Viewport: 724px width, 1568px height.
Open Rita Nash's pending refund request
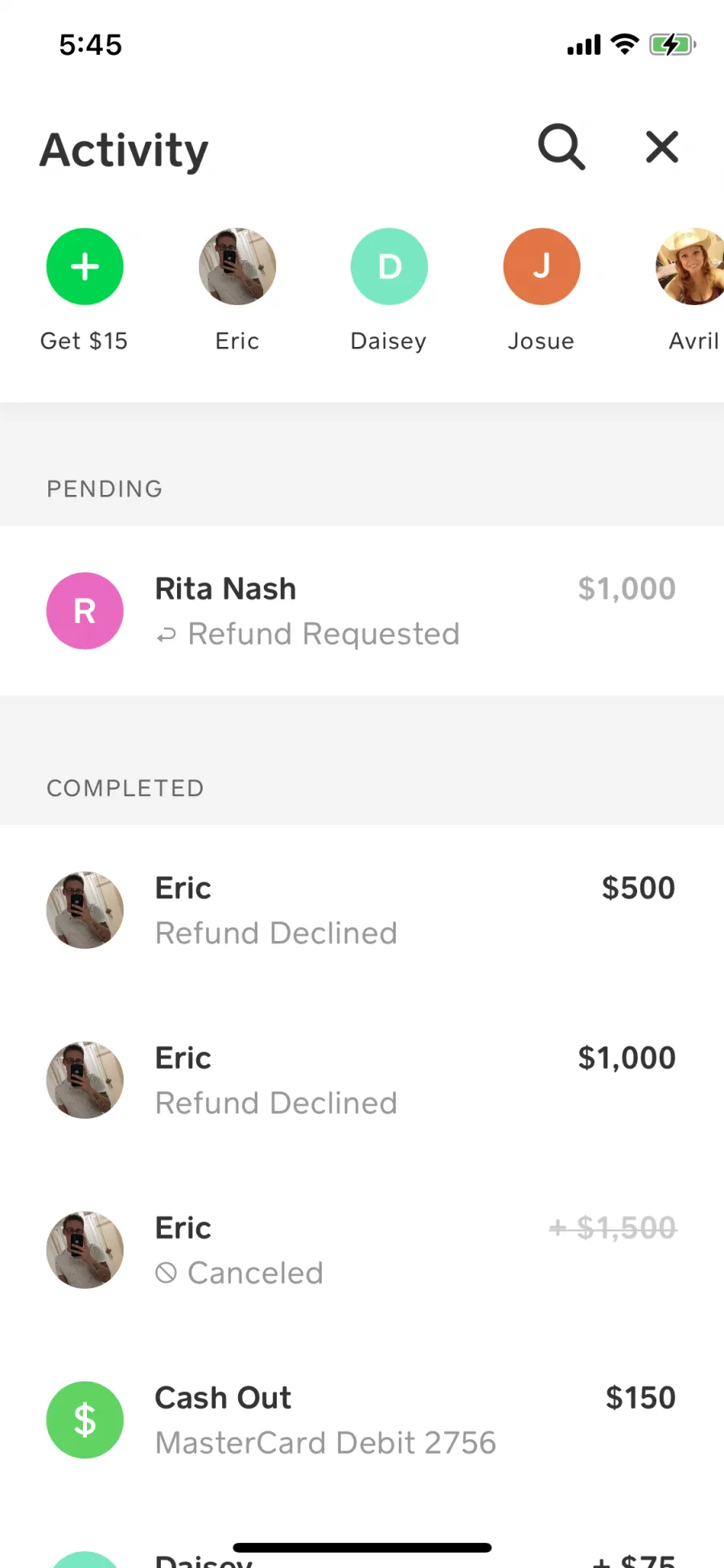362,611
